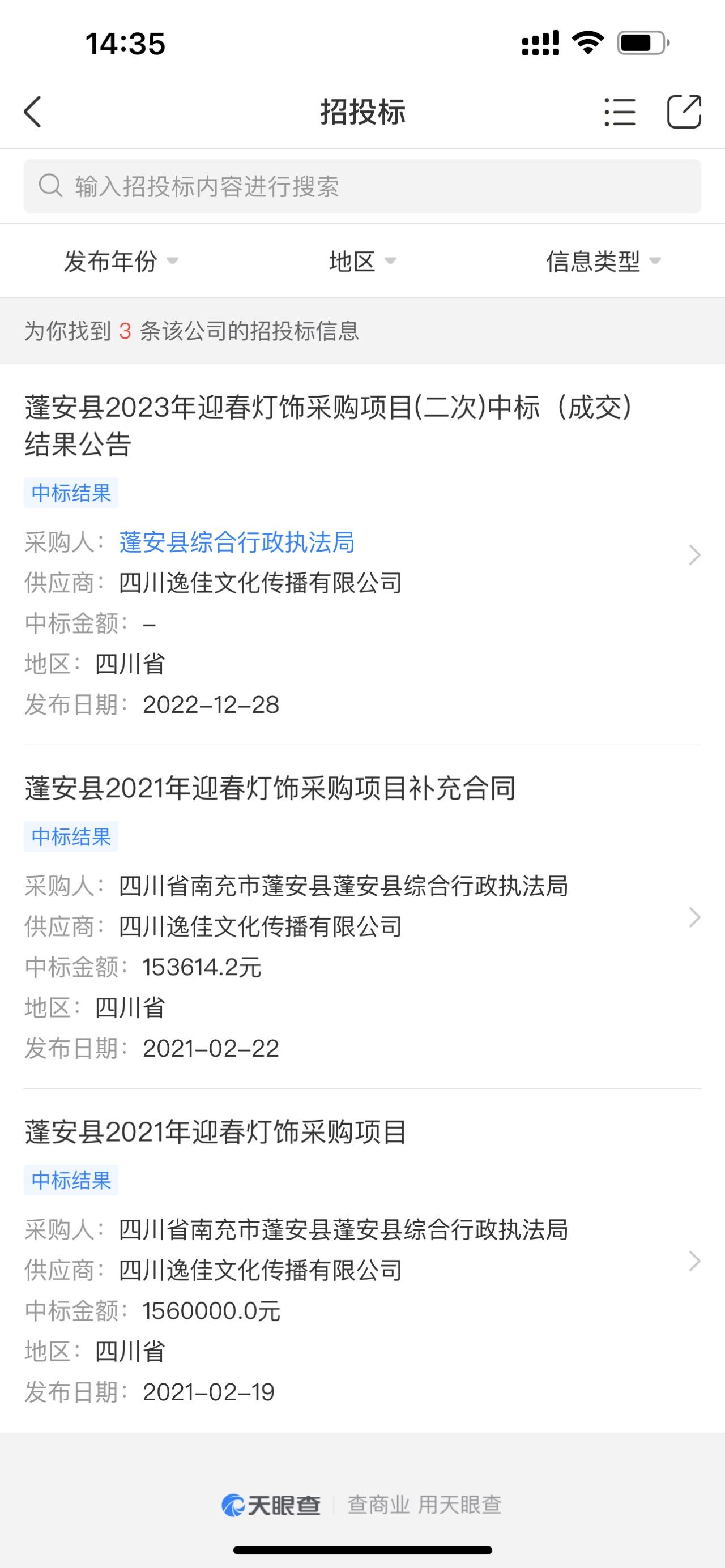Open purchaser link 蓬安县综合行政执法局
Screen dimensions: 725x1568
(237, 542)
